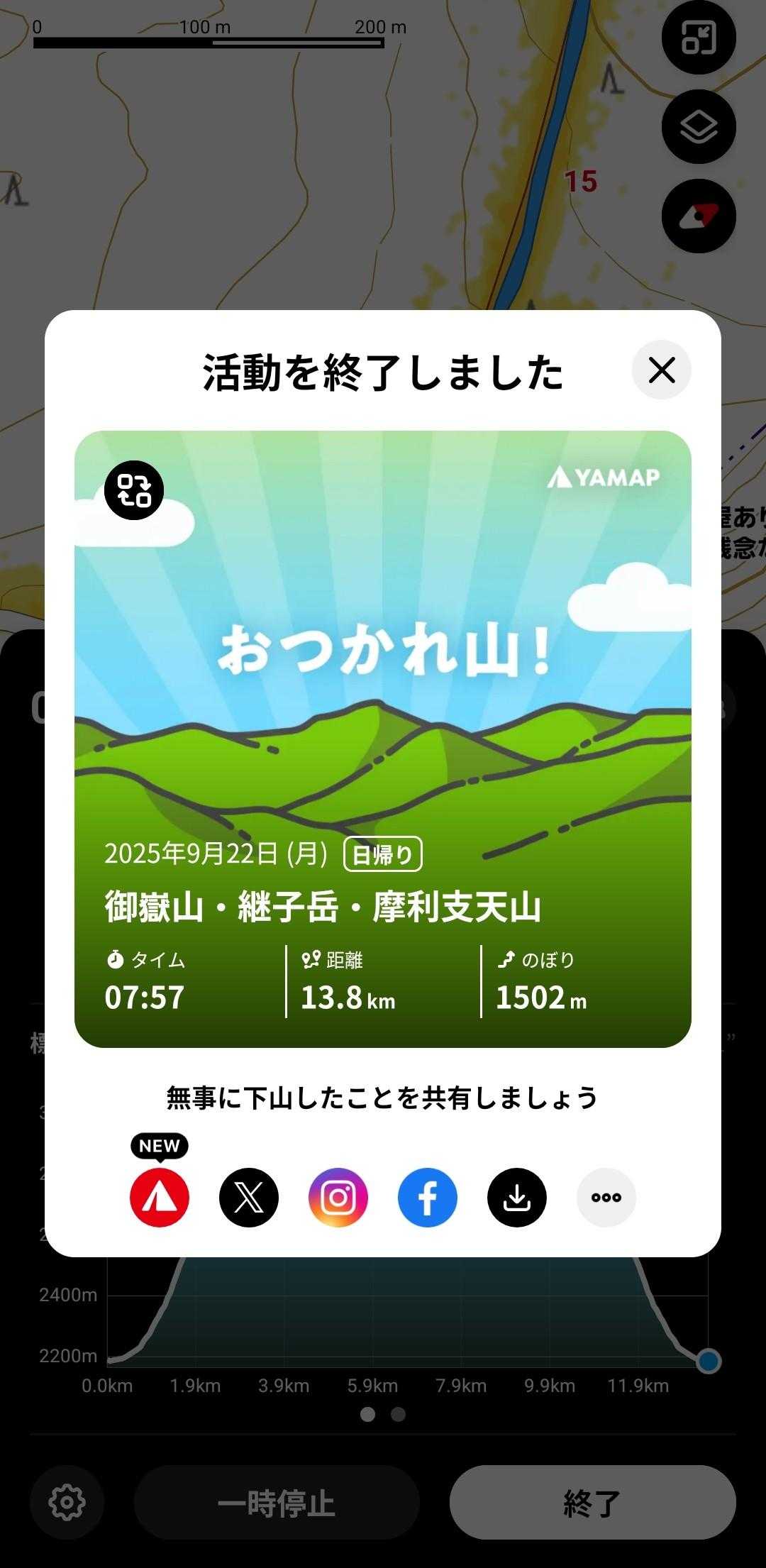Tap the 終了 finish button
This screenshot has height=1568, width=766.
592,1502
